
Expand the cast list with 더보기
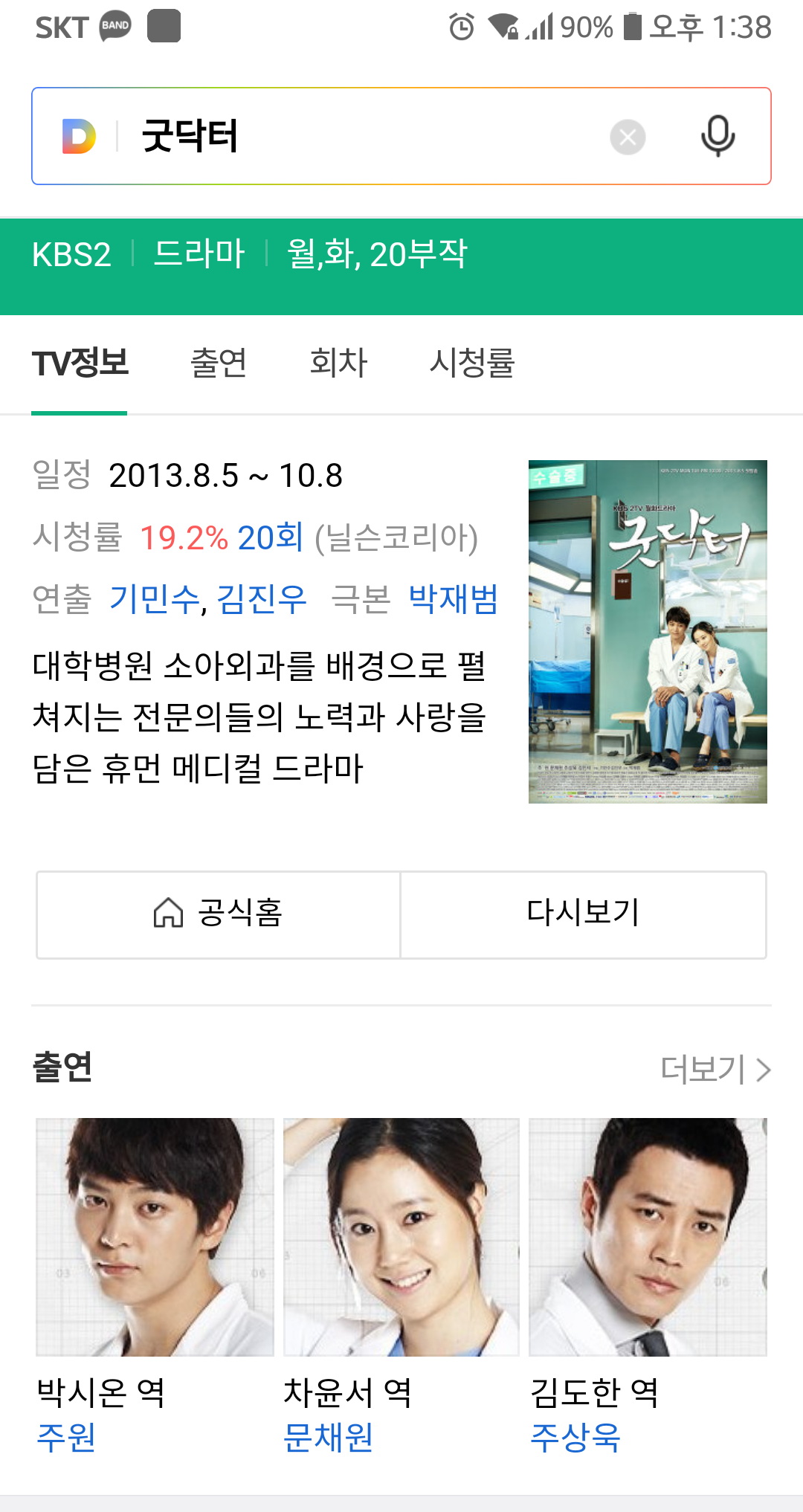[x=716, y=1070]
